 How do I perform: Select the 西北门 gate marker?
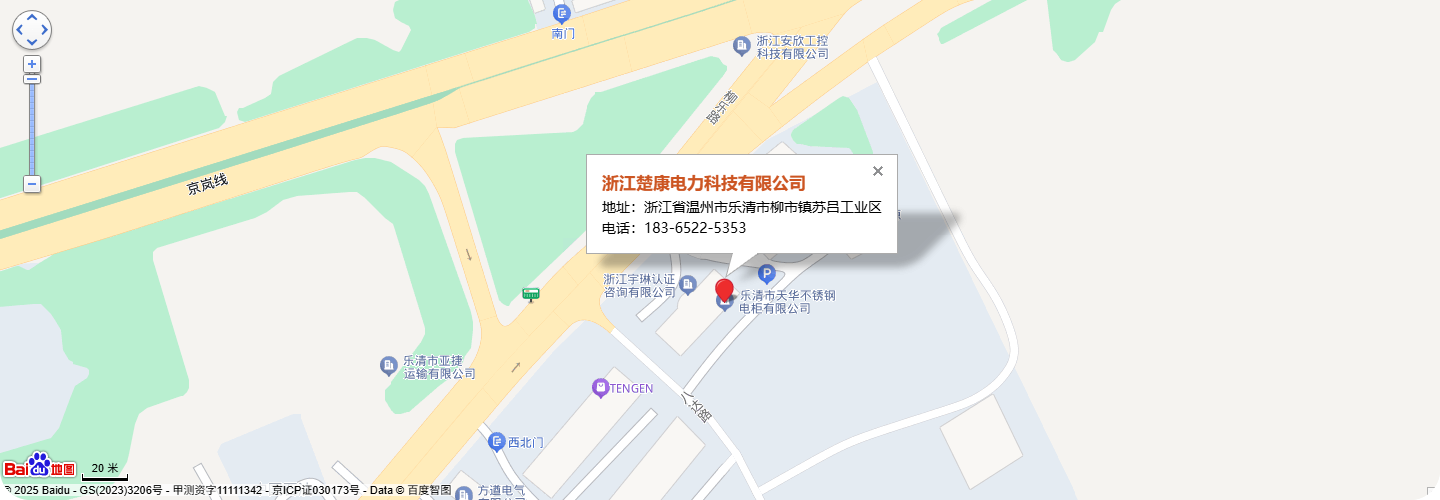pyautogui.click(x=497, y=441)
